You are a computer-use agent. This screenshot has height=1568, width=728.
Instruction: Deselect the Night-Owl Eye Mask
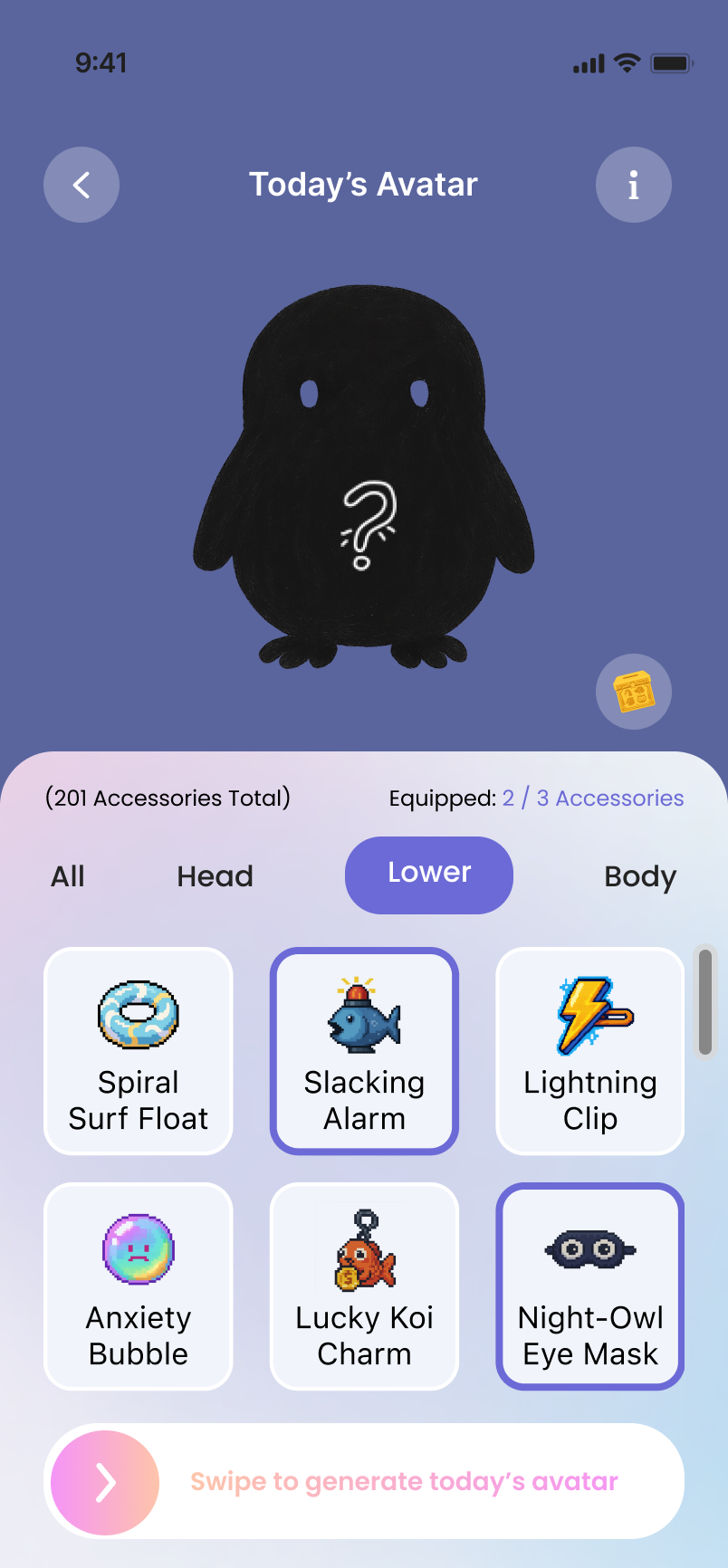coord(589,1286)
